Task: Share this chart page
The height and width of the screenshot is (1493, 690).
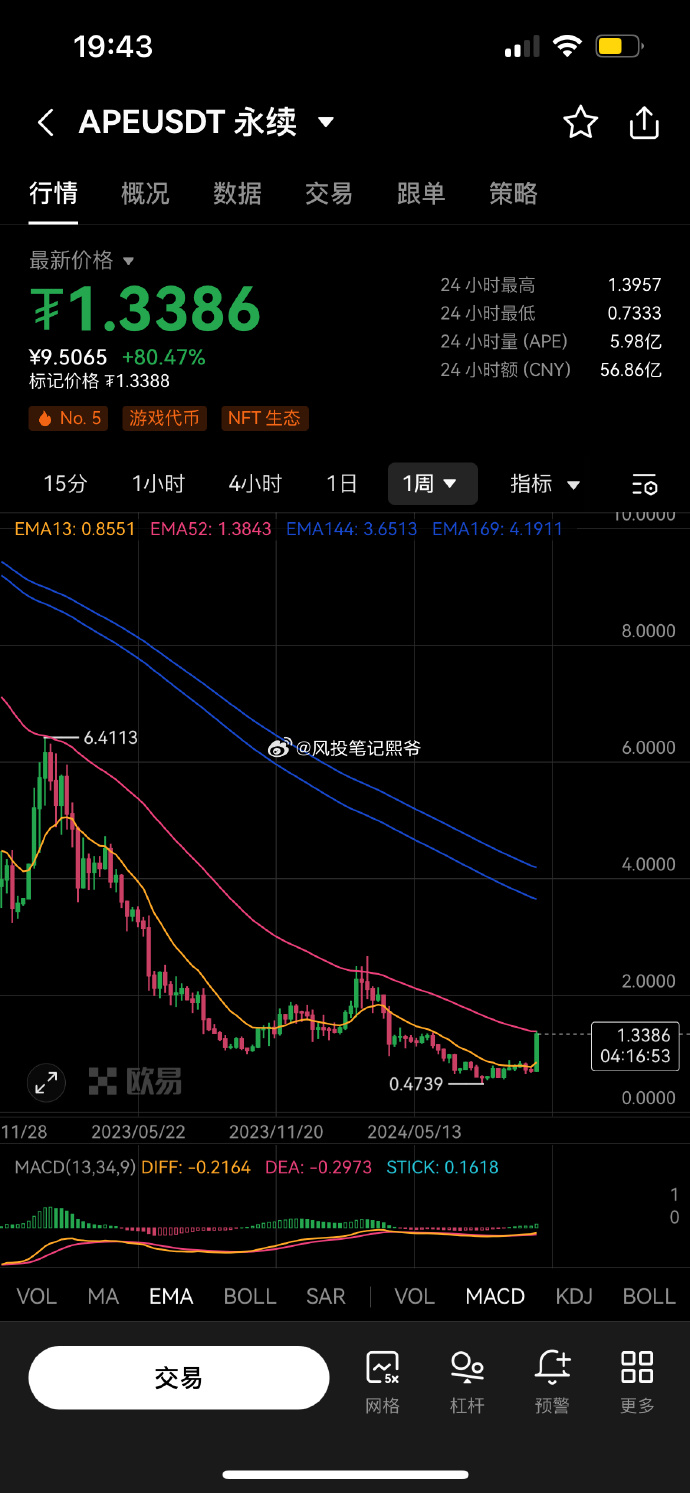Action: click(x=645, y=123)
